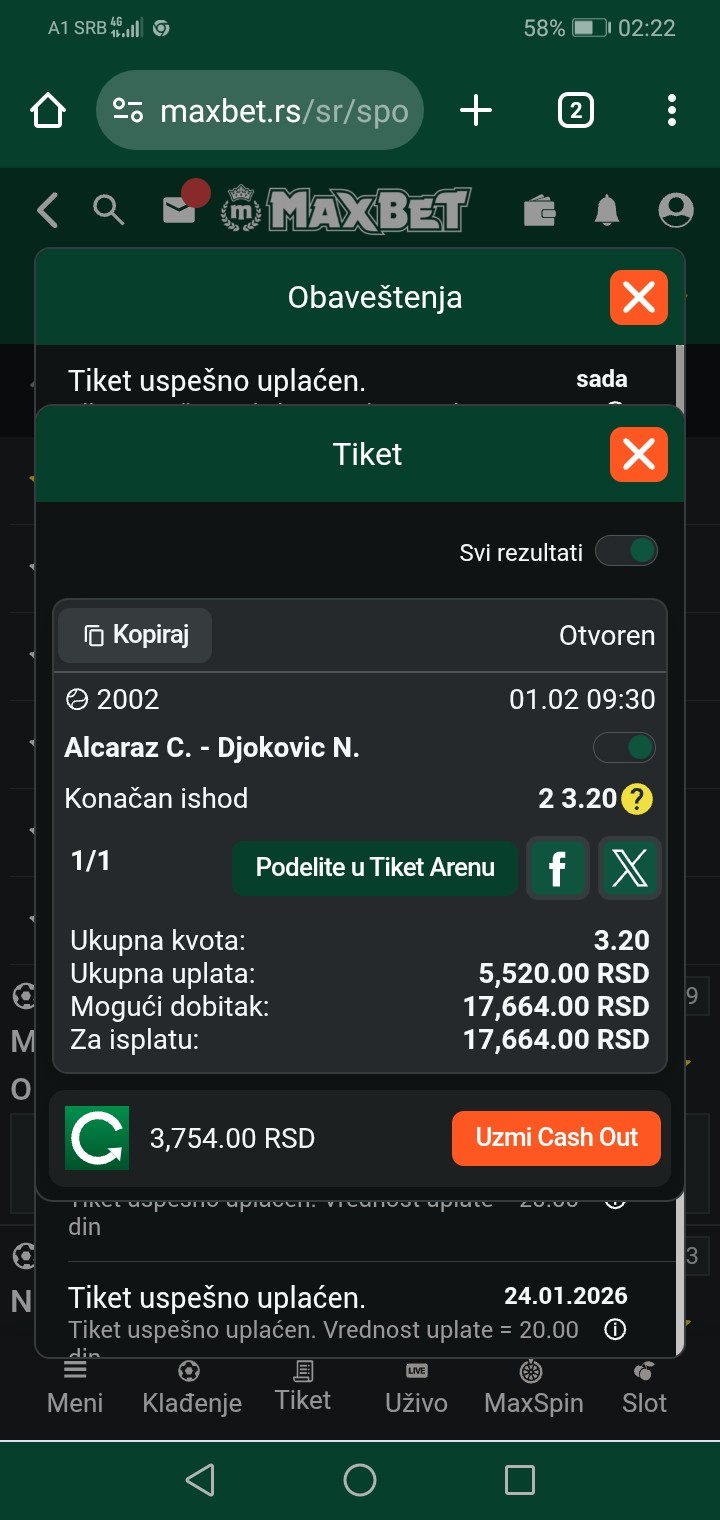Open the browser's overflow menu

(671, 110)
